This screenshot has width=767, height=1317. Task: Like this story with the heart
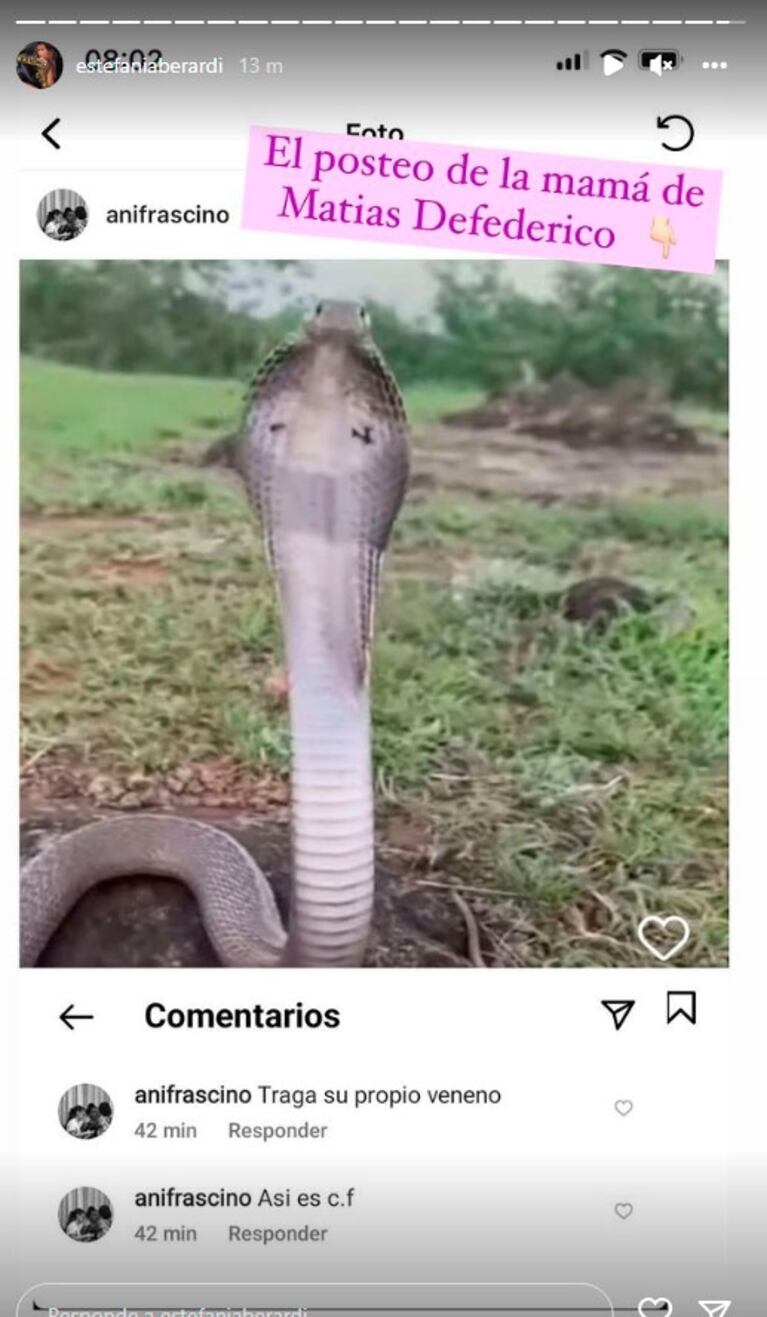pos(655,1306)
